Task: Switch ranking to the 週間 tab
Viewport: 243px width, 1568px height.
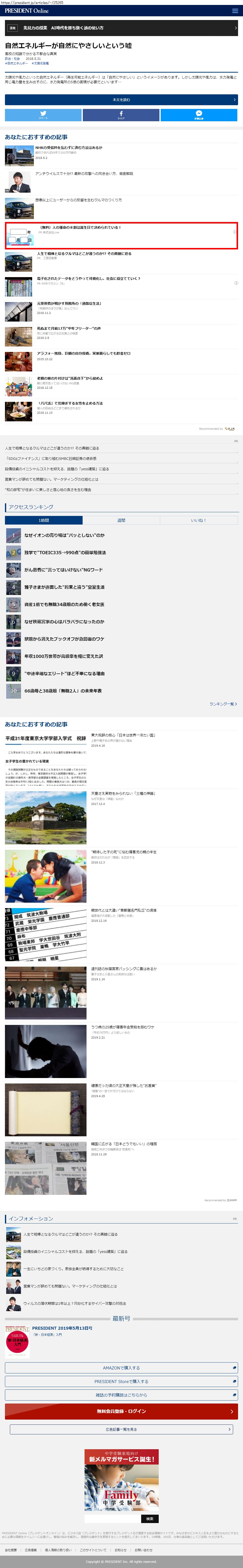Action: pos(121,520)
